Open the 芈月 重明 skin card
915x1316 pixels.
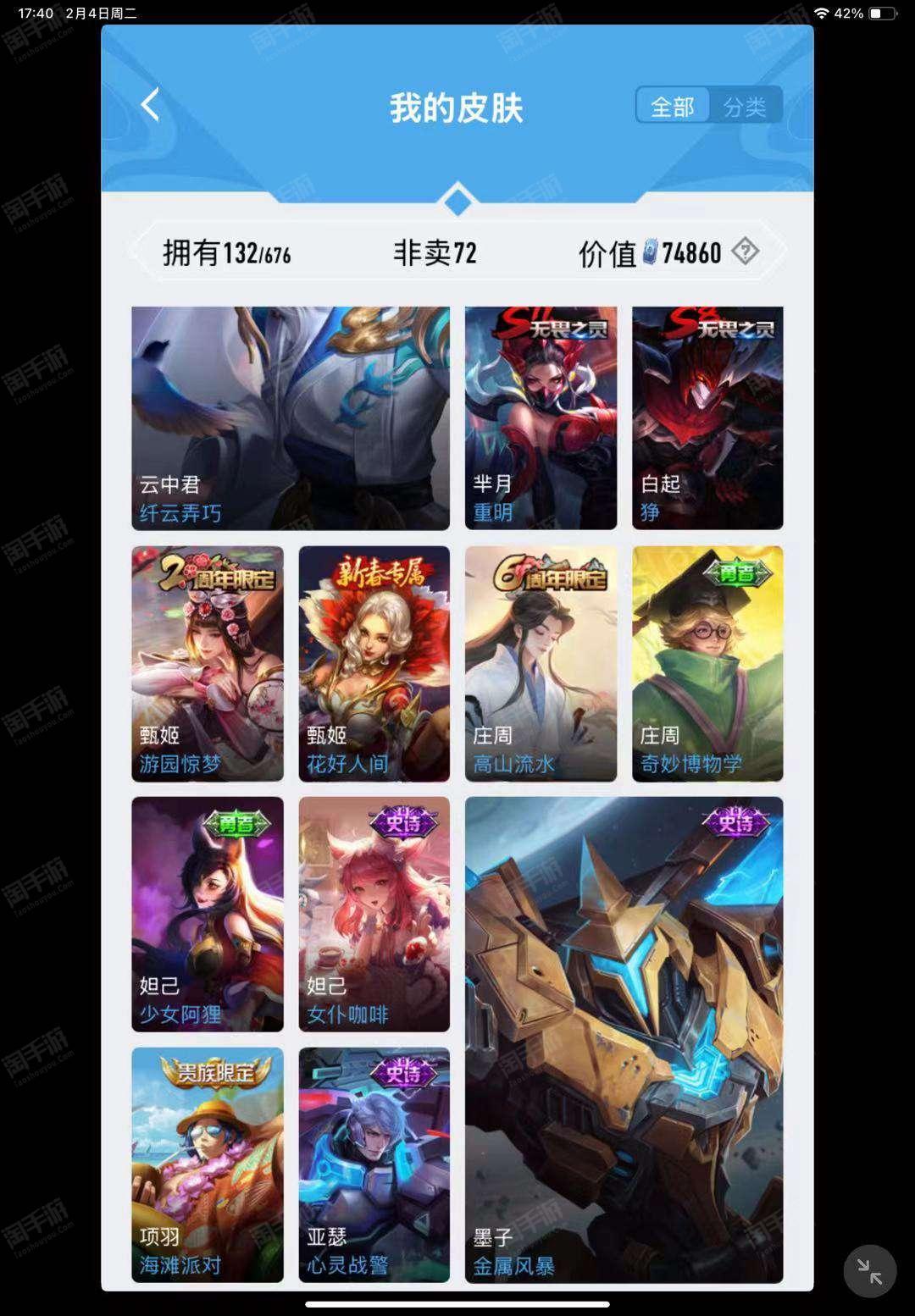click(x=541, y=418)
